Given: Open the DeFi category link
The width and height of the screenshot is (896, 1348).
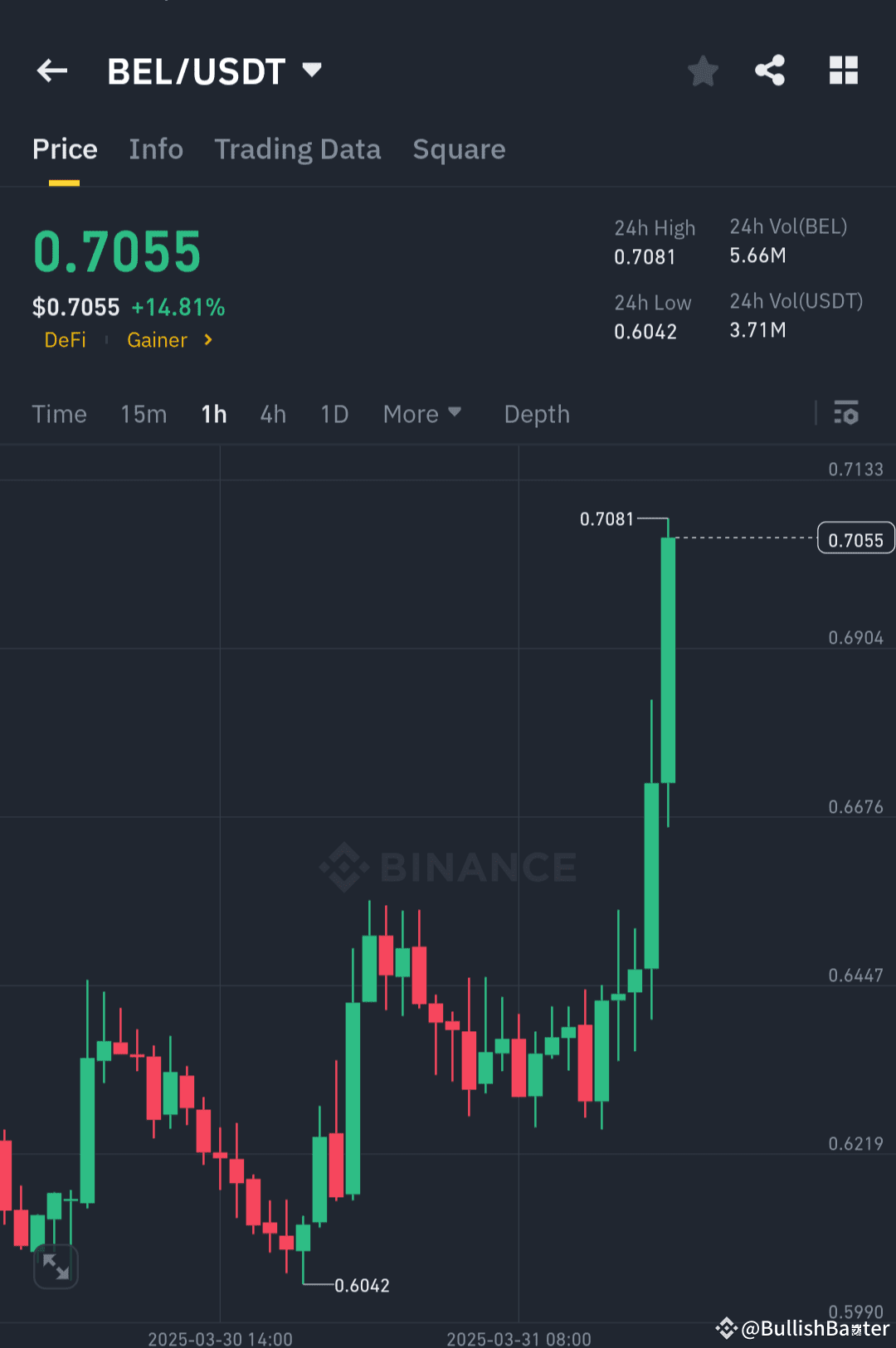Looking at the screenshot, I should 66,340.
